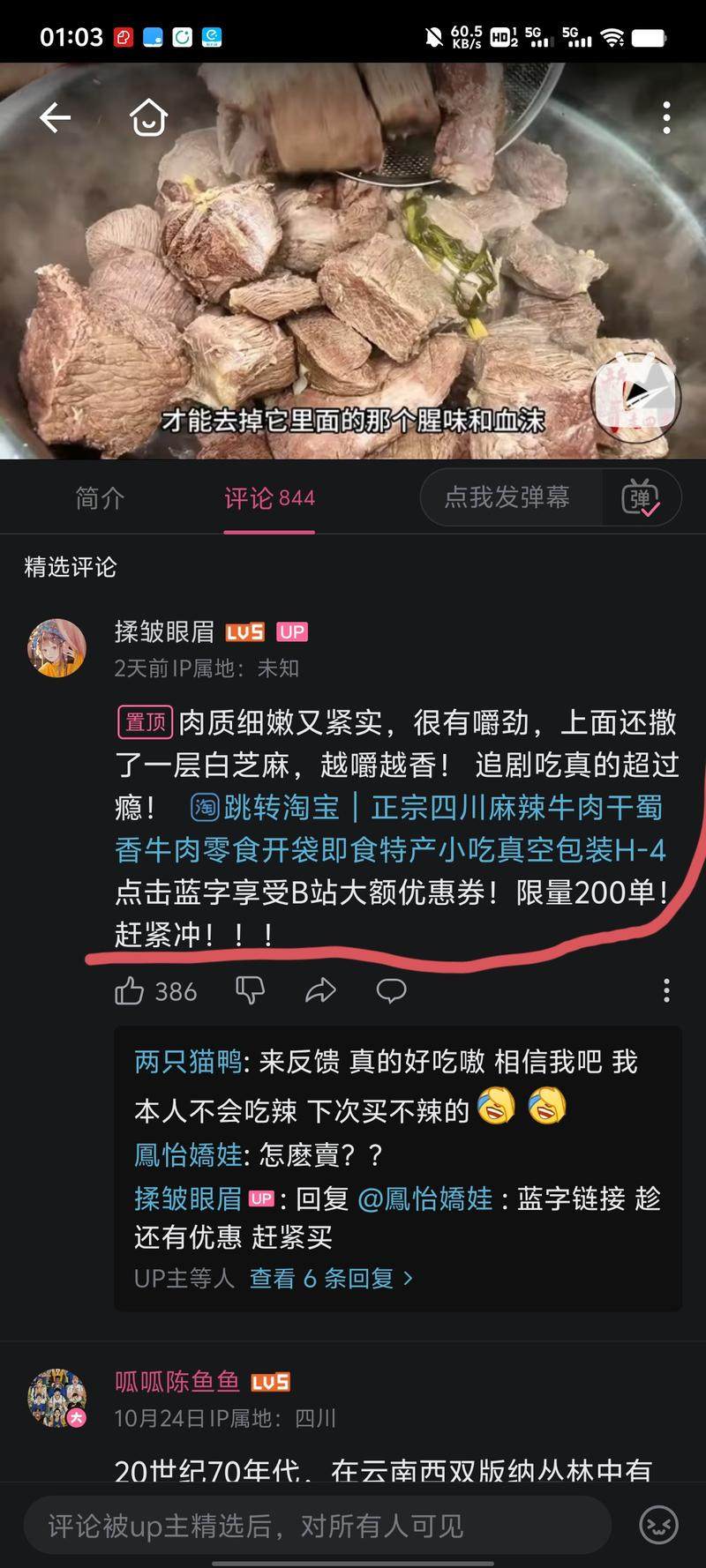The height and width of the screenshot is (1568, 706).
Task: Select the 评论 844 tab
Action: (269, 498)
